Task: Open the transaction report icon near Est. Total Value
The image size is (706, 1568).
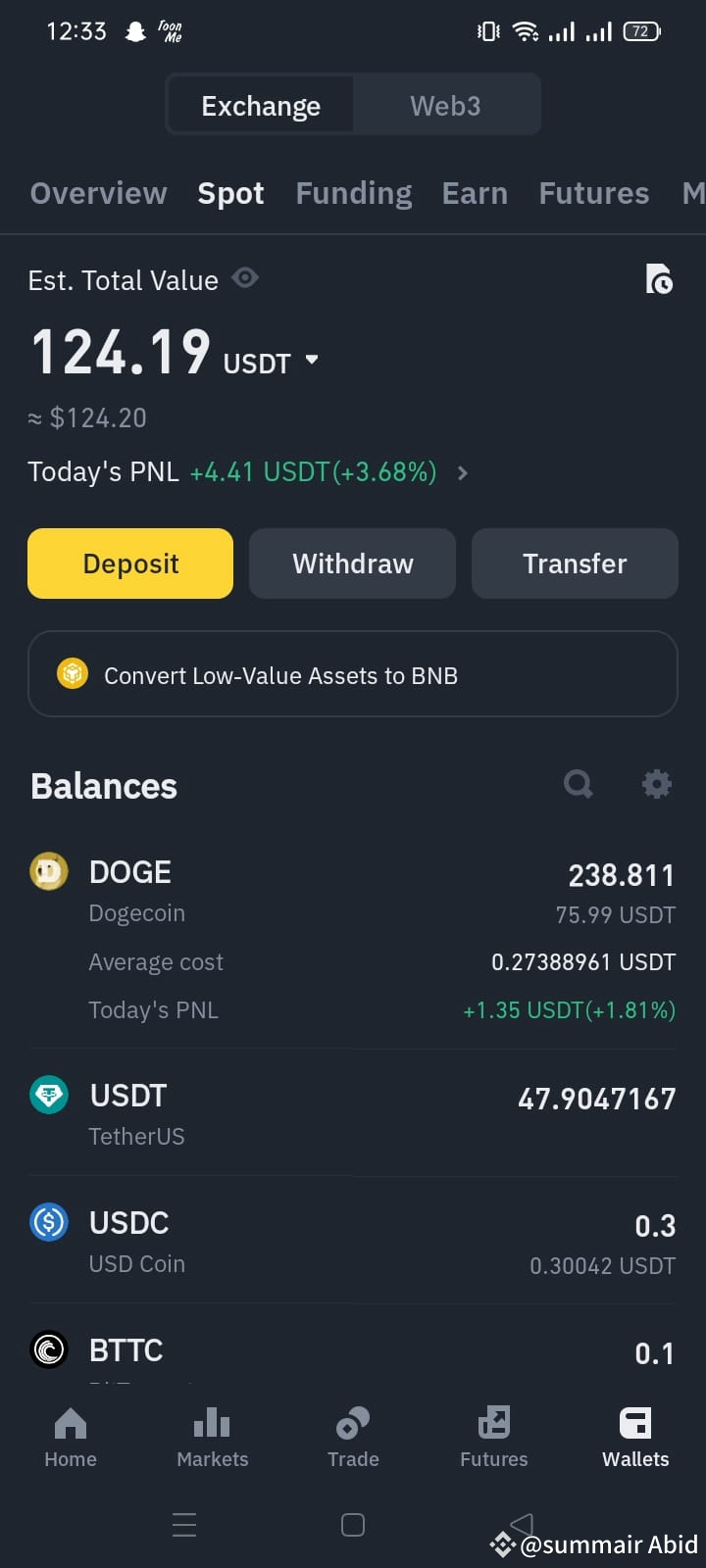Action: coord(660,279)
